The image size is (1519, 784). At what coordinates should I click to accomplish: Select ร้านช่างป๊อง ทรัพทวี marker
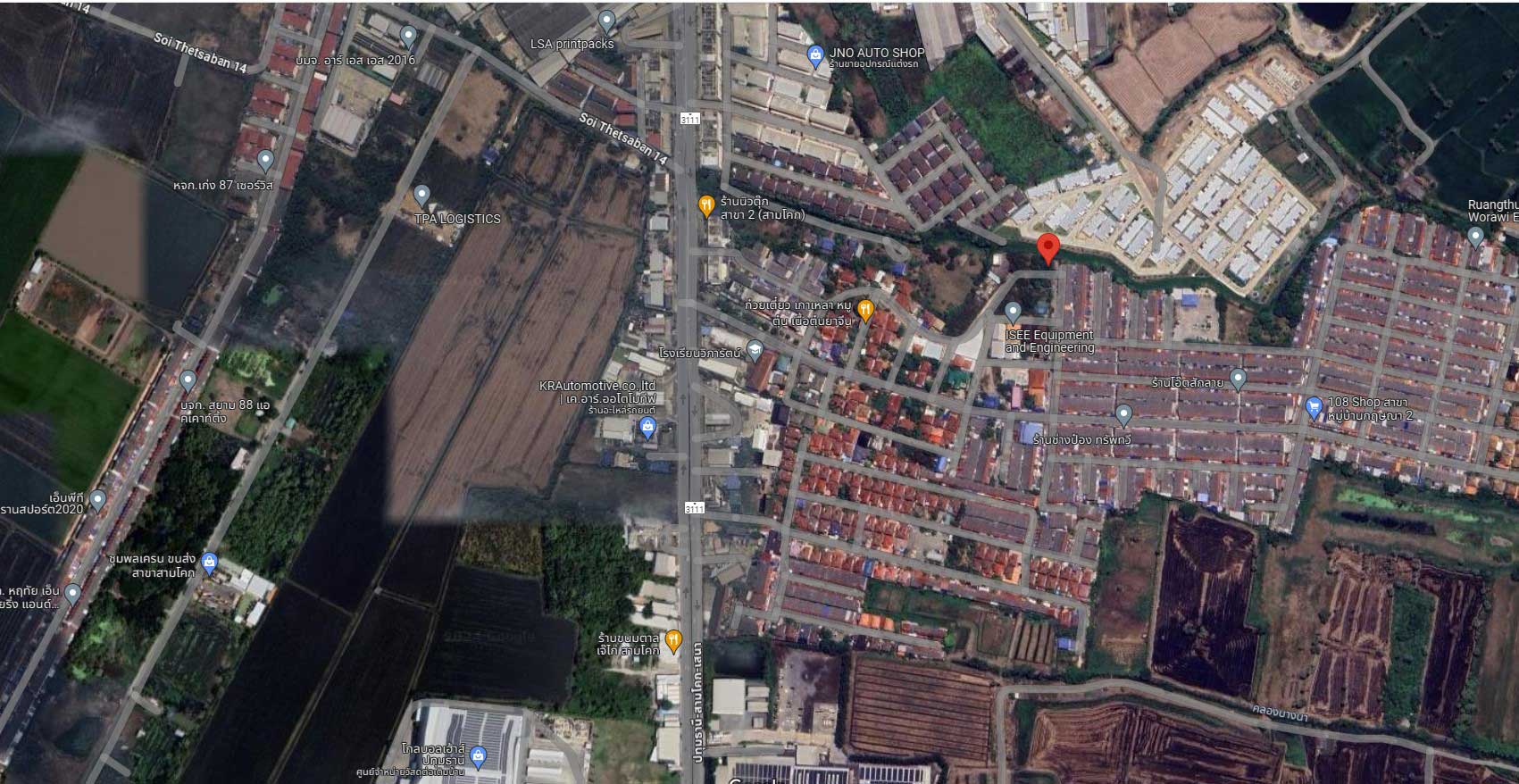click(x=1123, y=414)
